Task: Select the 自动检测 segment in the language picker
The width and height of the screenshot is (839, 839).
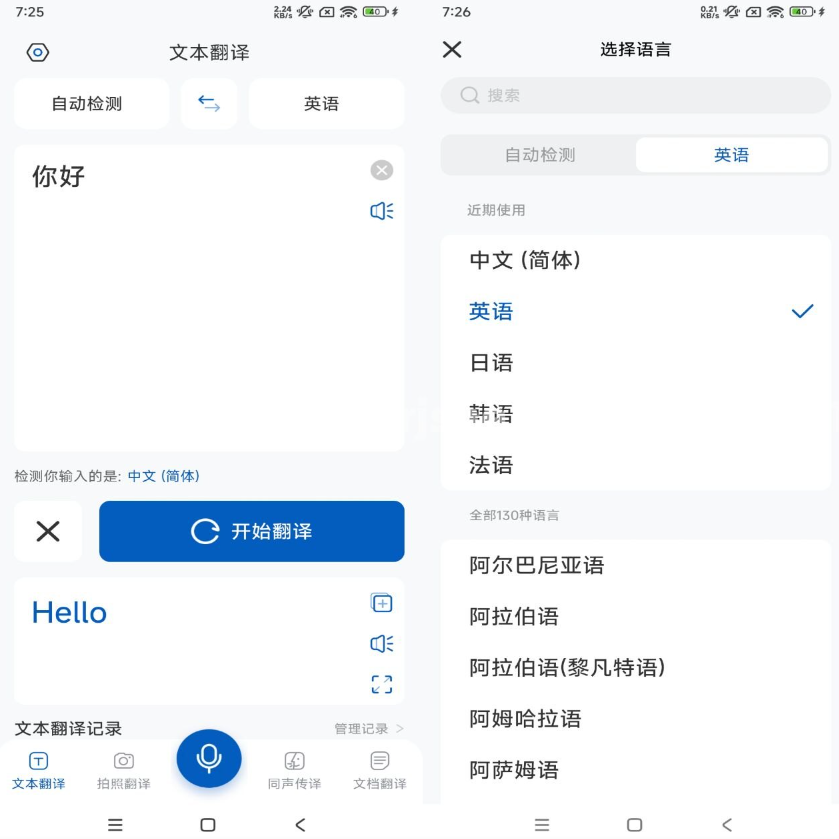Action: [540, 155]
